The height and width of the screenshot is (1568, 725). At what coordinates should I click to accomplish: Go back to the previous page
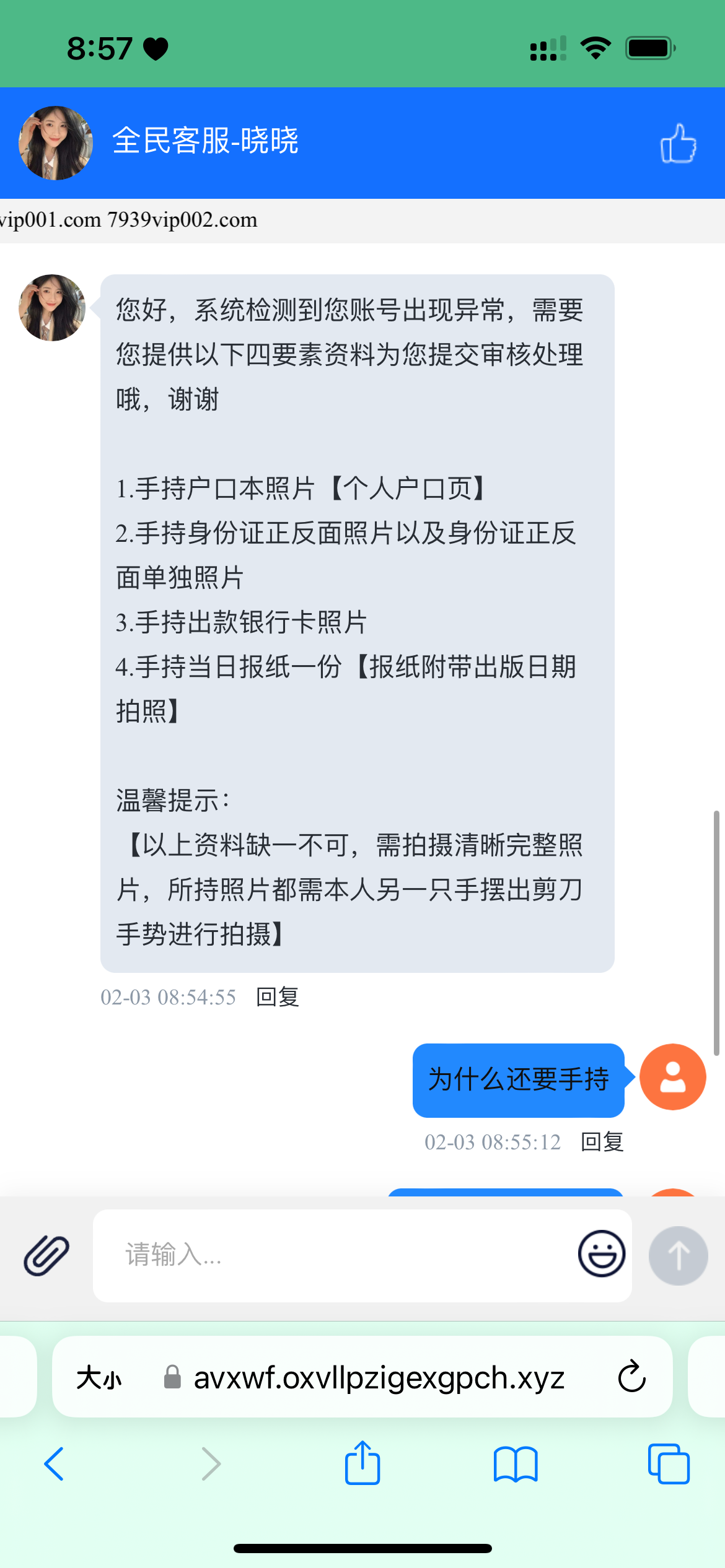pyautogui.click(x=54, y=1464)
